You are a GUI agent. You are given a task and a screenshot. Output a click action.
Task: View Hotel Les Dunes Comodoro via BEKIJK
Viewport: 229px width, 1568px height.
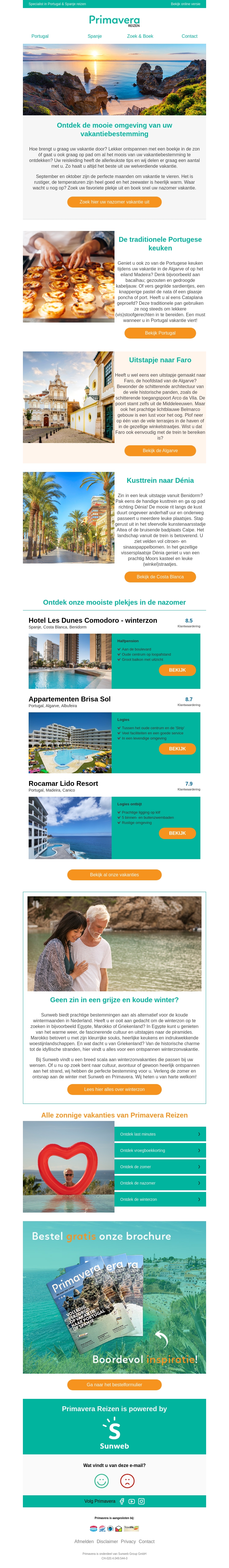point(177,670)
